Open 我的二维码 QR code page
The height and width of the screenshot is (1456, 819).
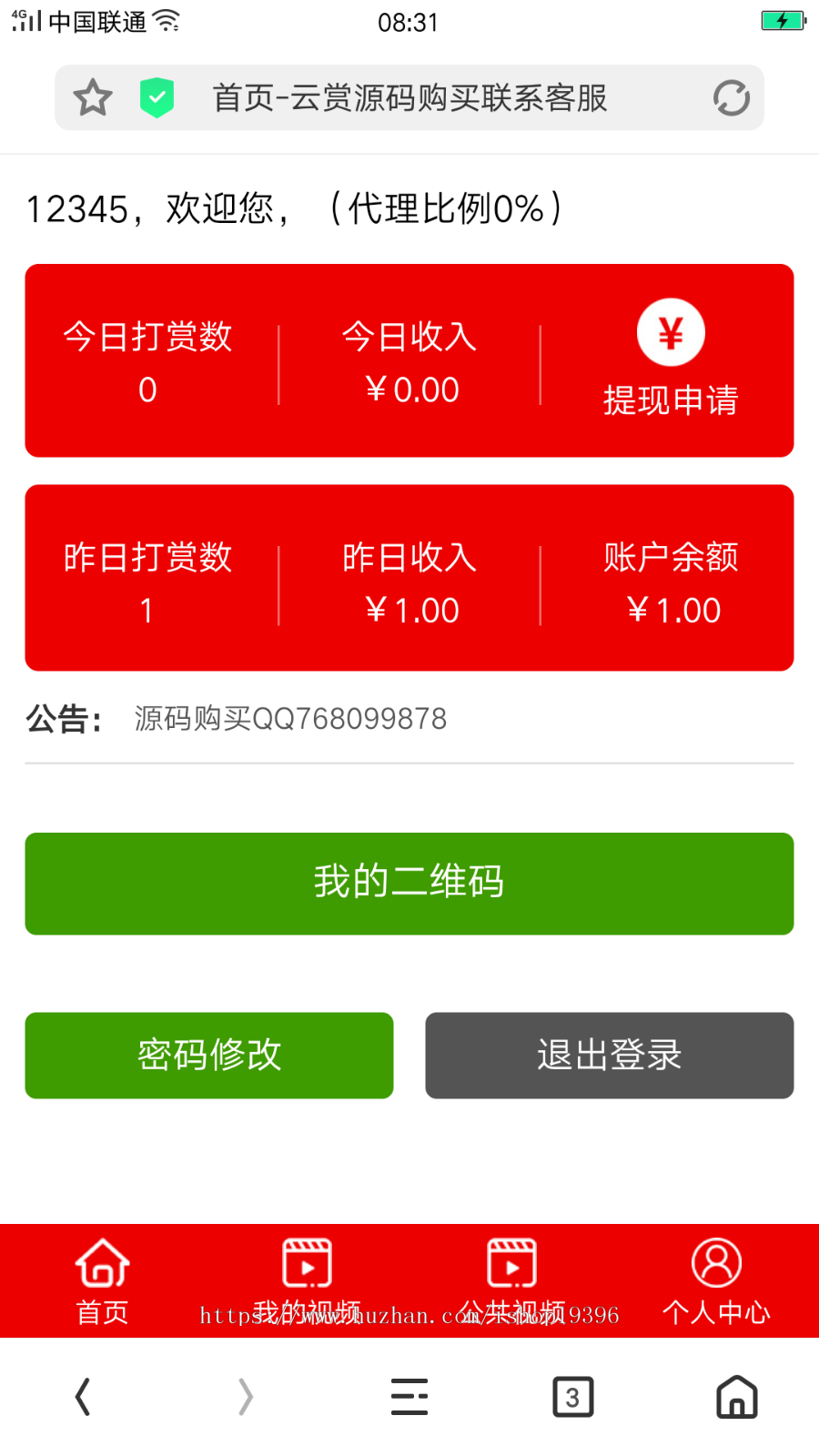(x=409, y=883)
